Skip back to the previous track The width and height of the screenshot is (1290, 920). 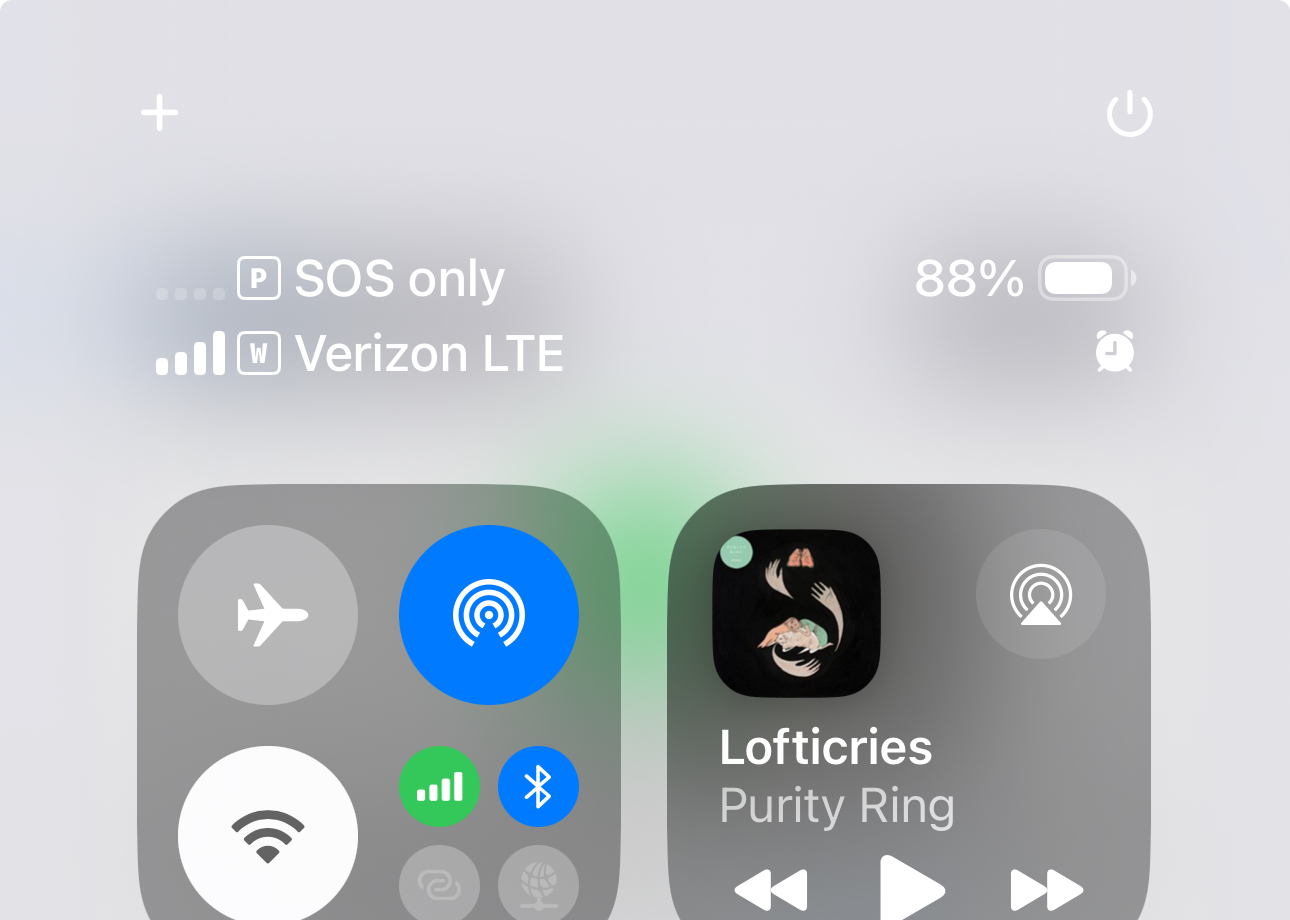(770, 890)
